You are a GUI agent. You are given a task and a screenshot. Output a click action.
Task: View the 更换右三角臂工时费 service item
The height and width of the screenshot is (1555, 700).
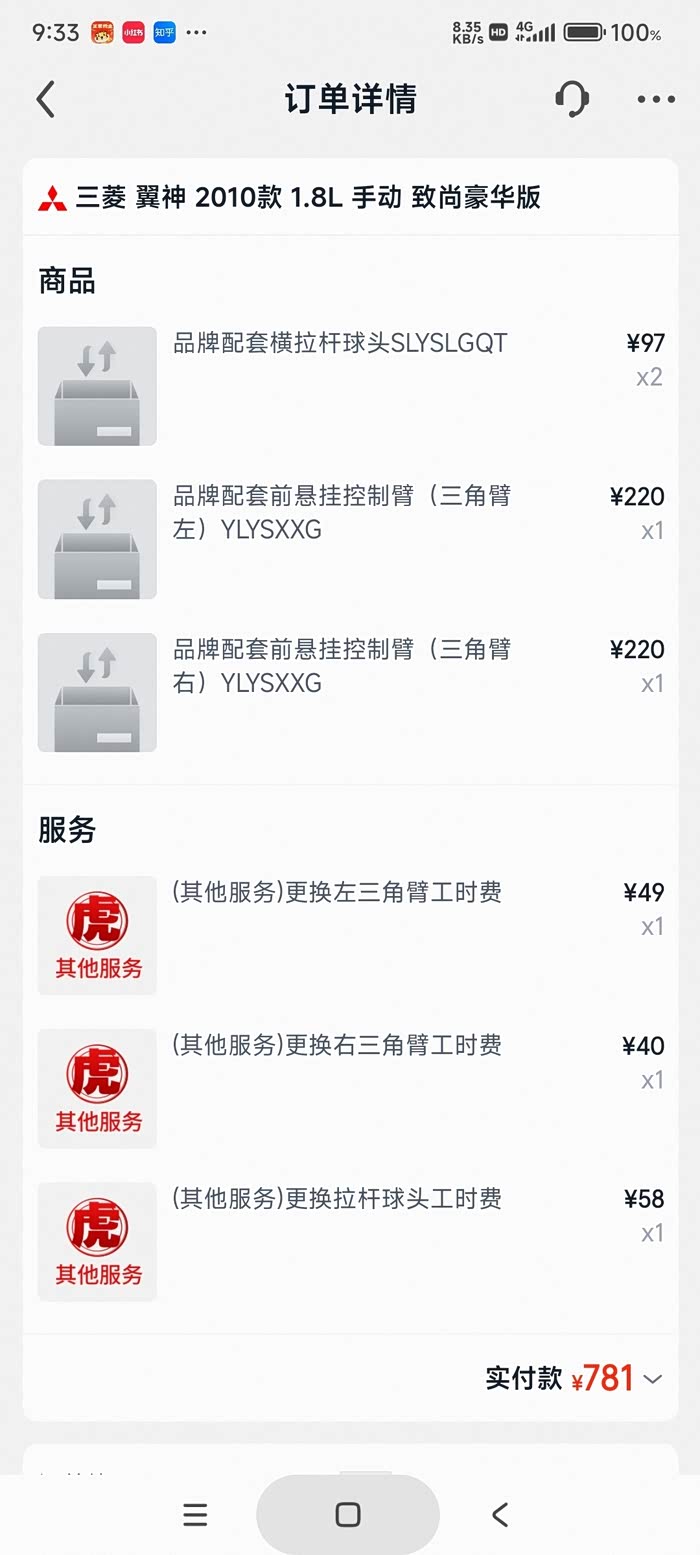(x=336, y=1046)
